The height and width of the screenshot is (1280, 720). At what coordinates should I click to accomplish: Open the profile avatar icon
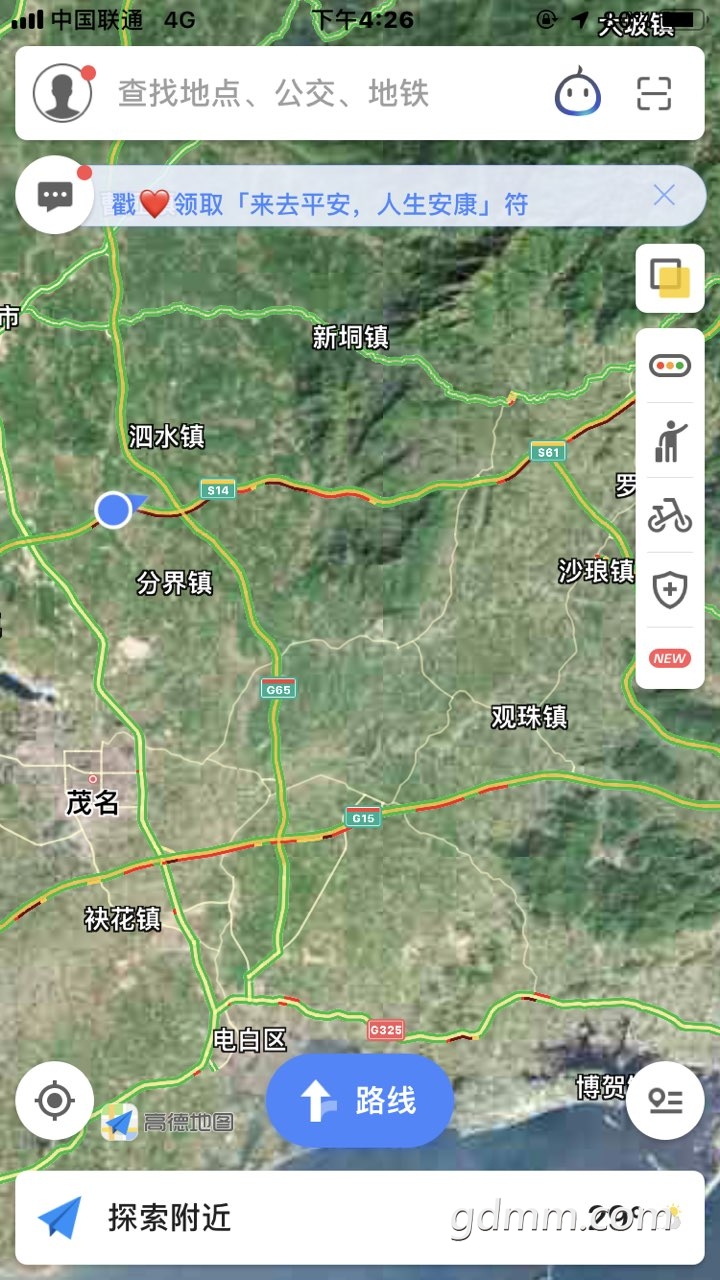[63, 93]
